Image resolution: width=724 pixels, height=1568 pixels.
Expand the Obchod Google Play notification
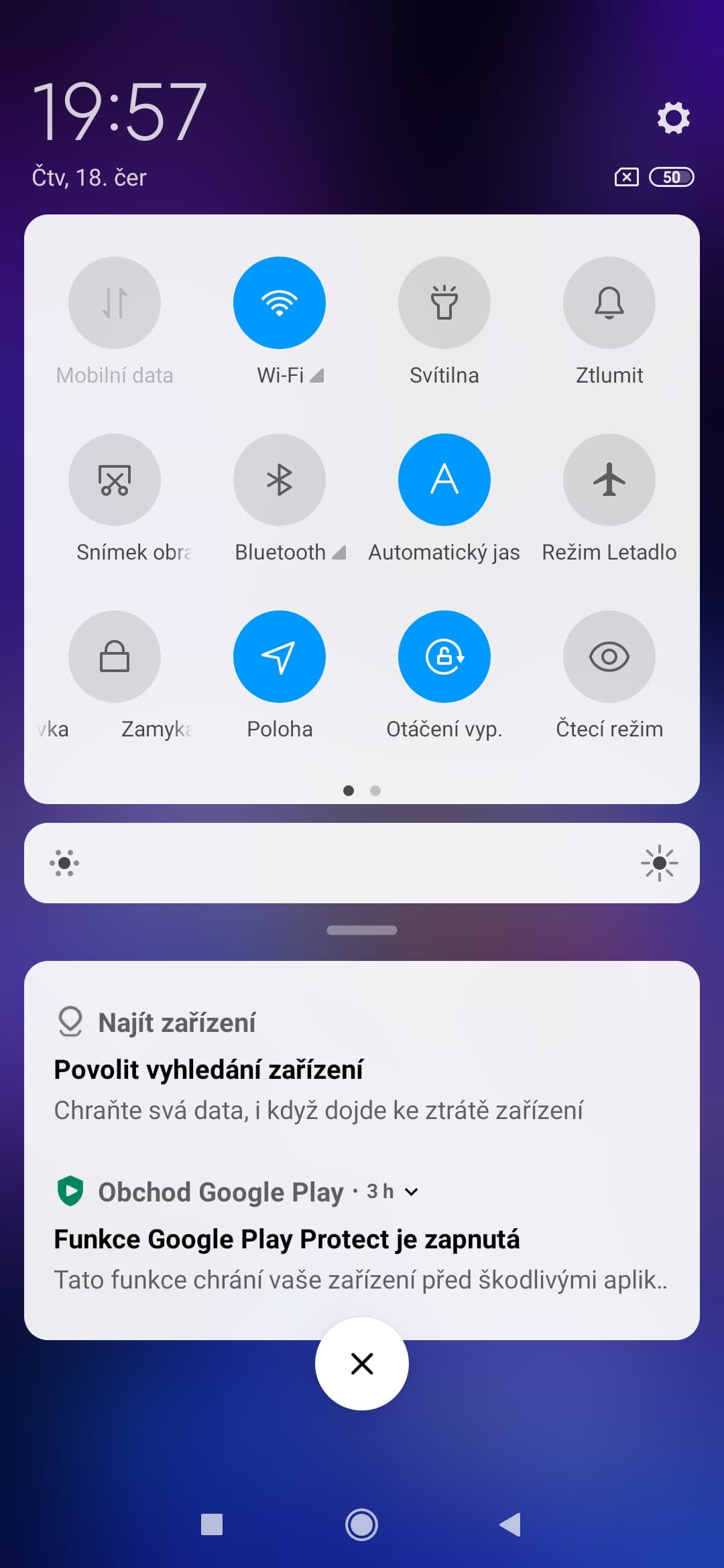coord(412,1191)
